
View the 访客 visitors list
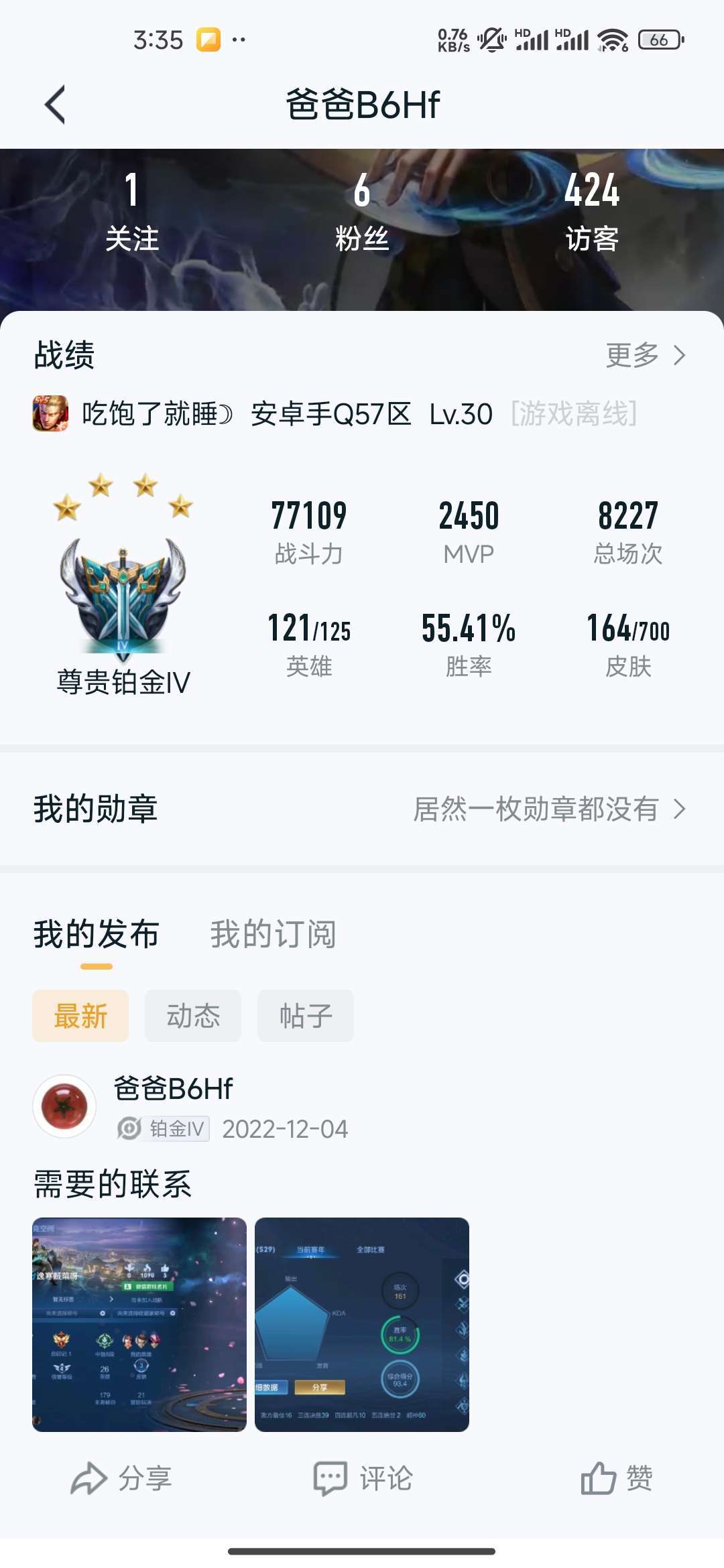[x=592, y=212]
